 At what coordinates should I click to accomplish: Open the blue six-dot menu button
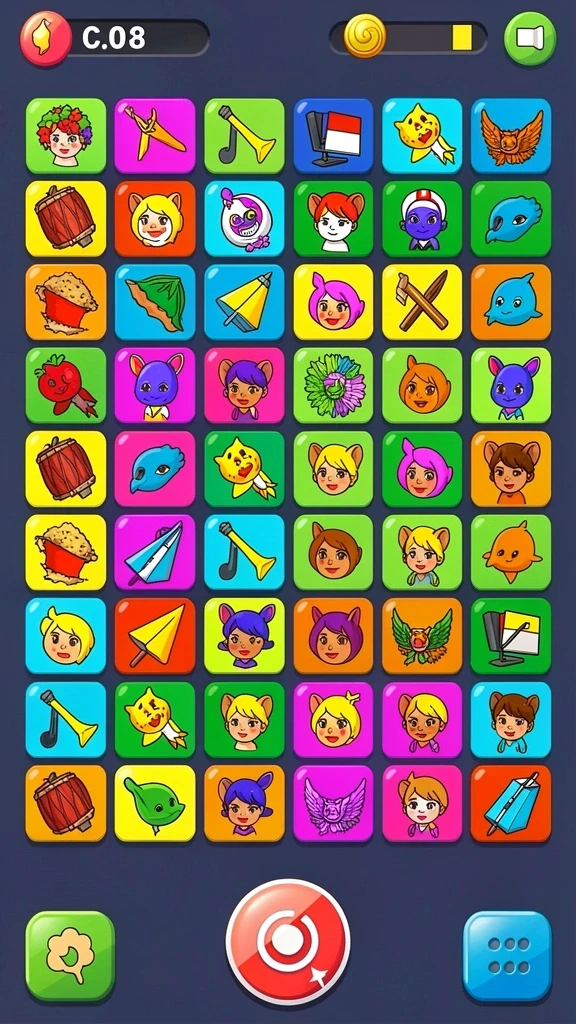[507, 955]
